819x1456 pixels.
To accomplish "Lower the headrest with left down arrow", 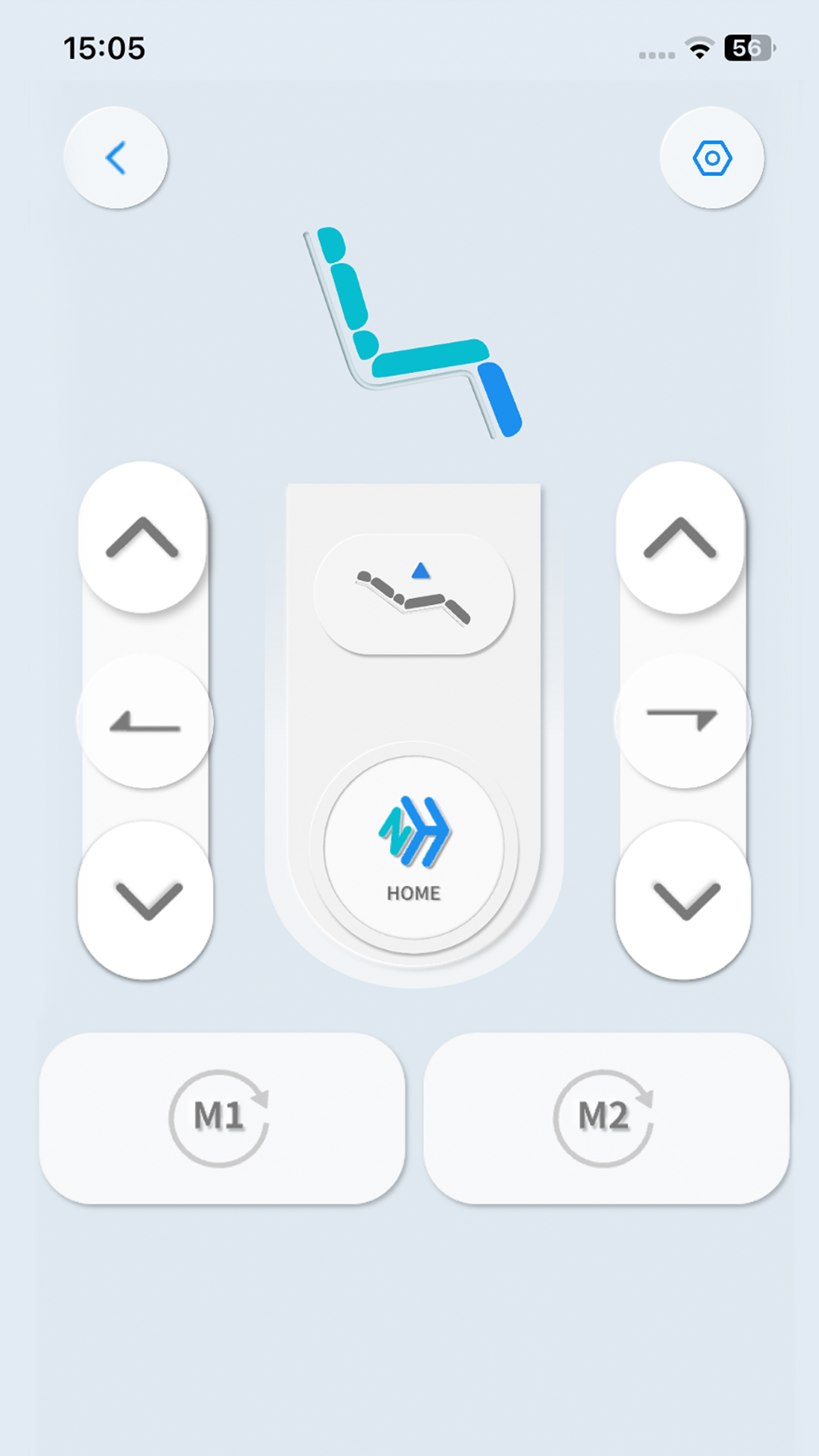I will point(146,899).
